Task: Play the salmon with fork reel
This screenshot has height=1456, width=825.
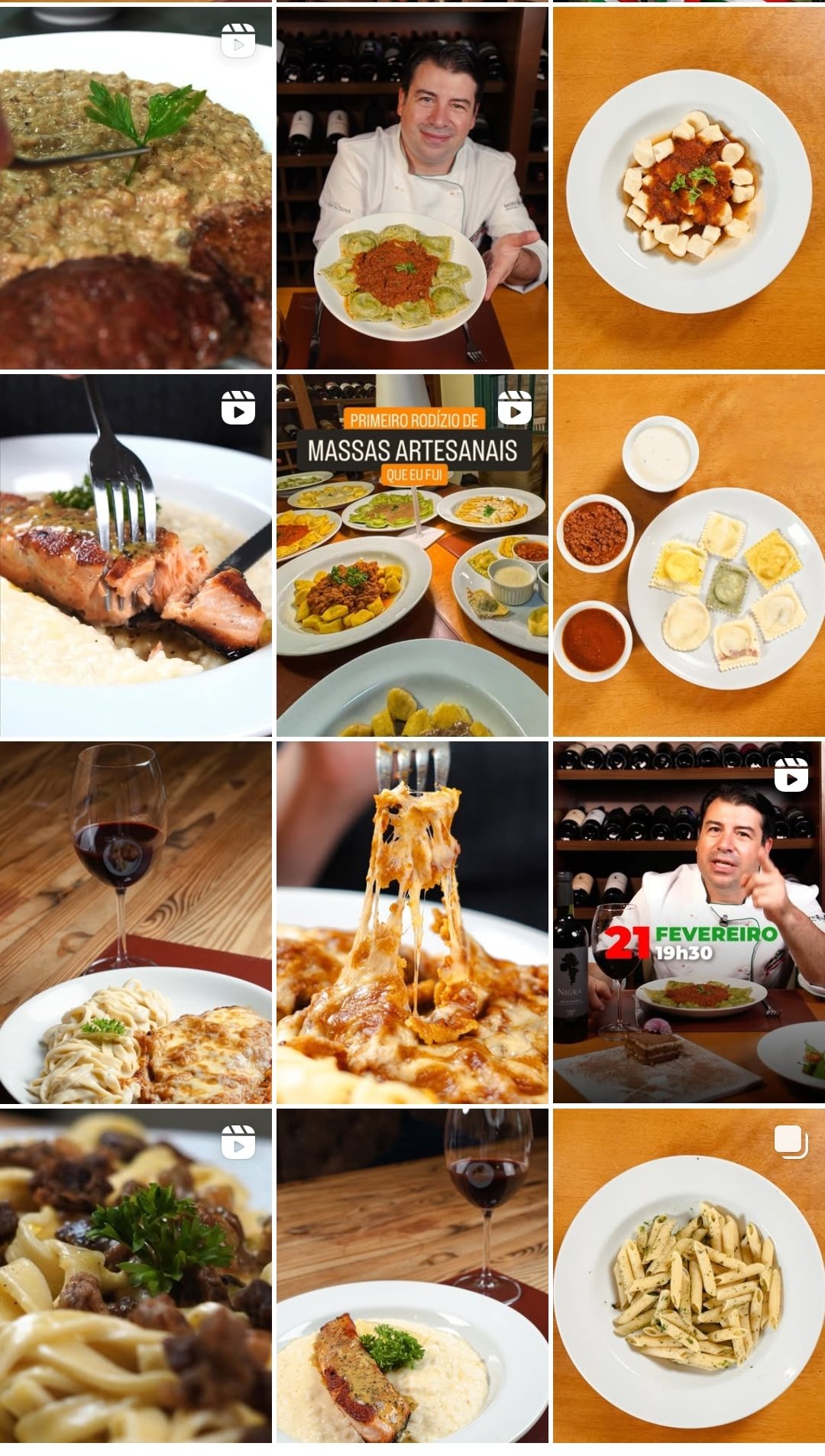Action: pos(135,555)
